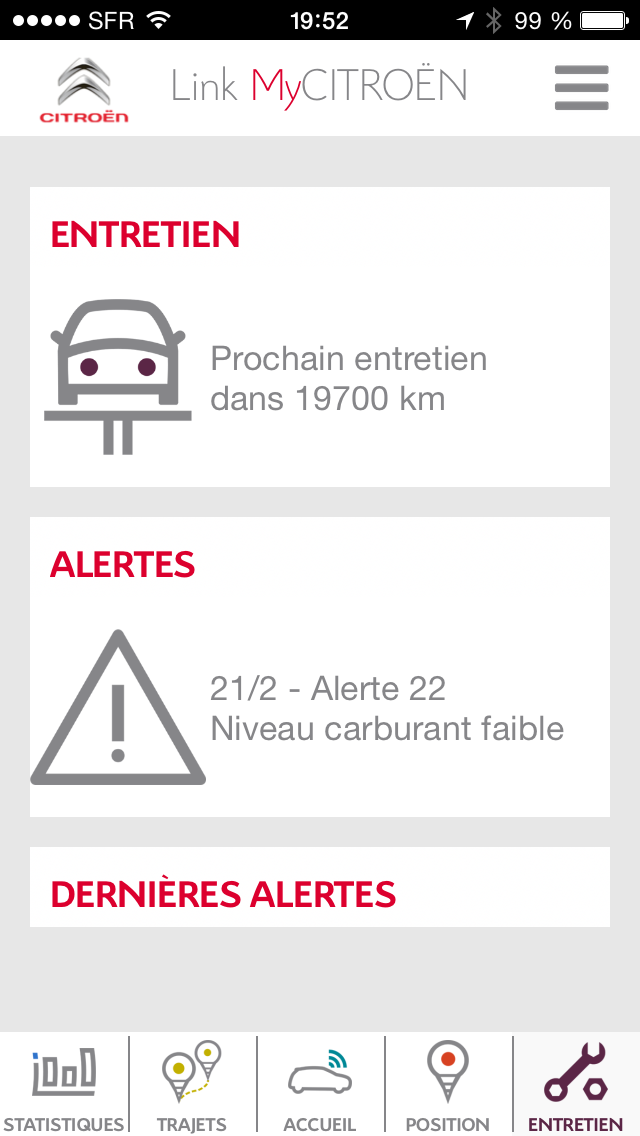This screenshot has height=1136, width=640.
Task: Open the Alertes low fuel card
Action: tap(320, 667)
